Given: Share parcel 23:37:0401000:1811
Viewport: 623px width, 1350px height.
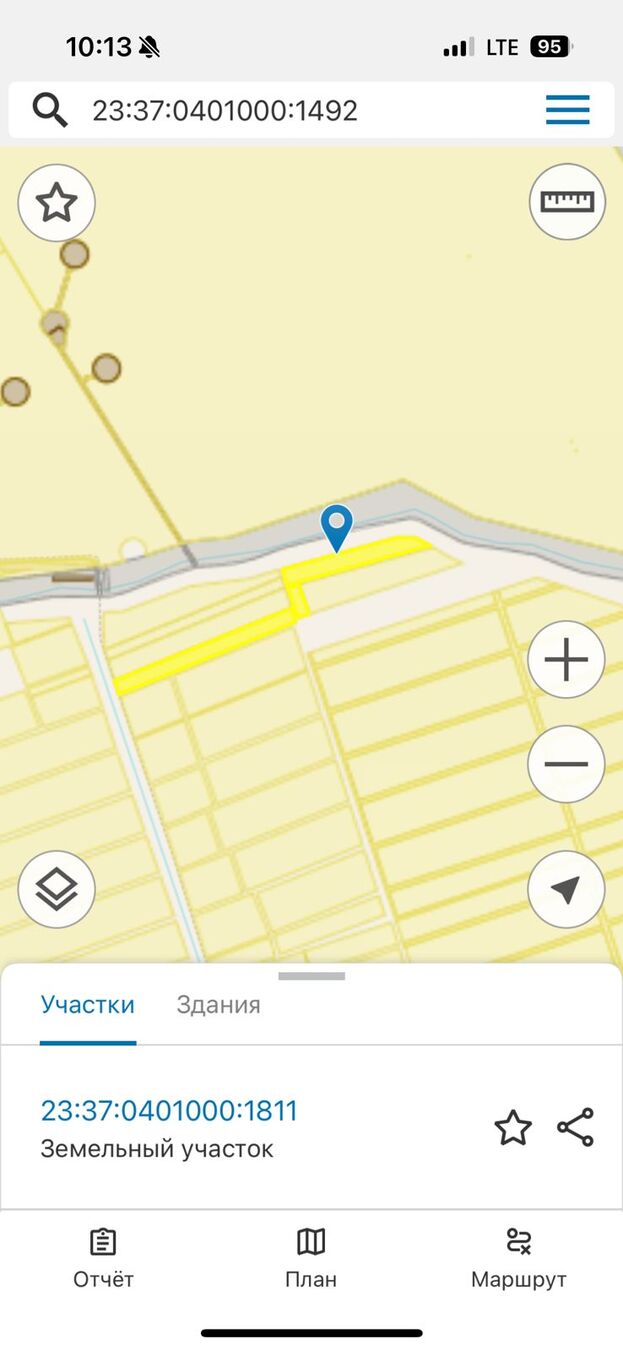Looking at the screenshot, I should (x=576, y=1127).
